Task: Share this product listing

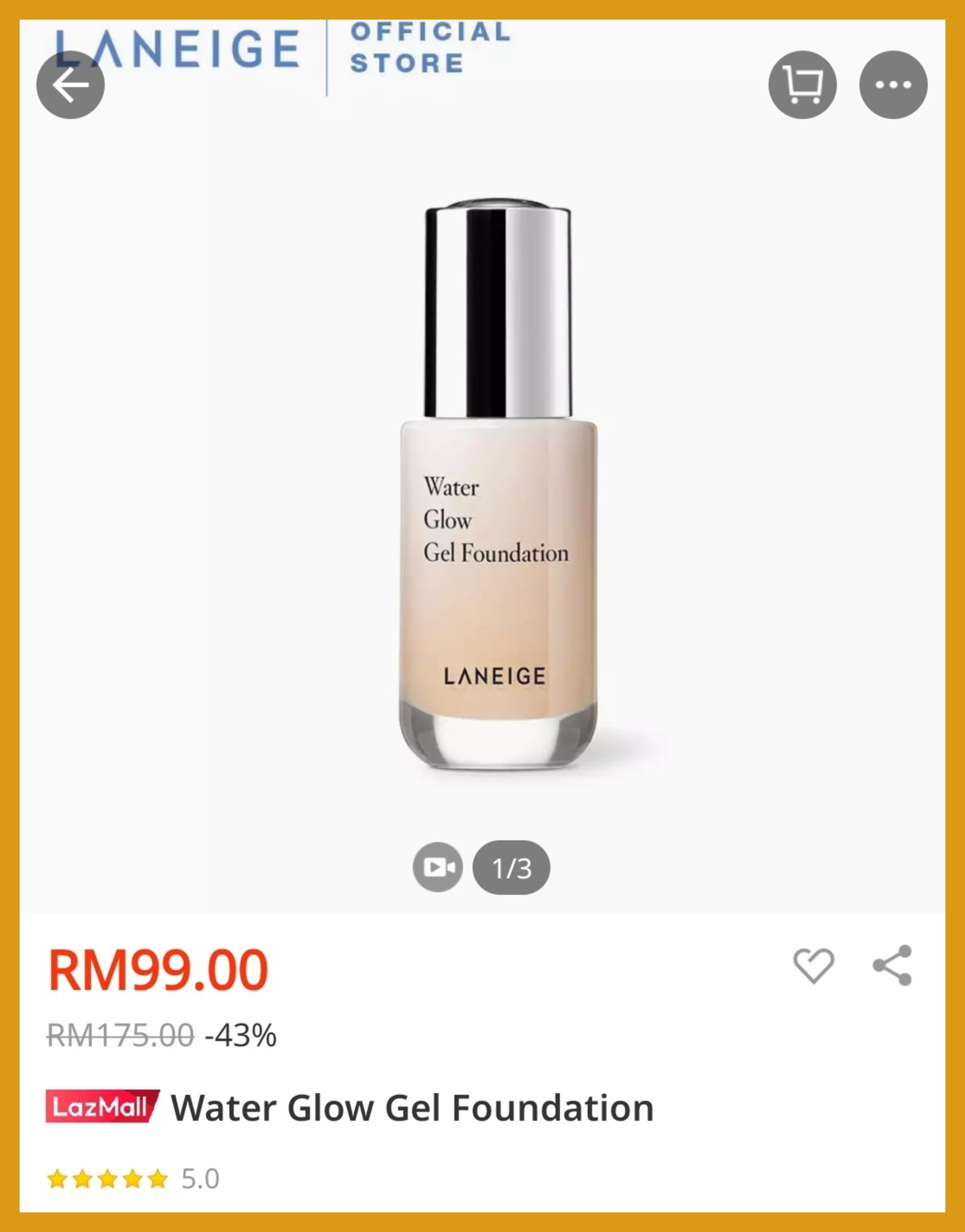Action: (893, 965)
